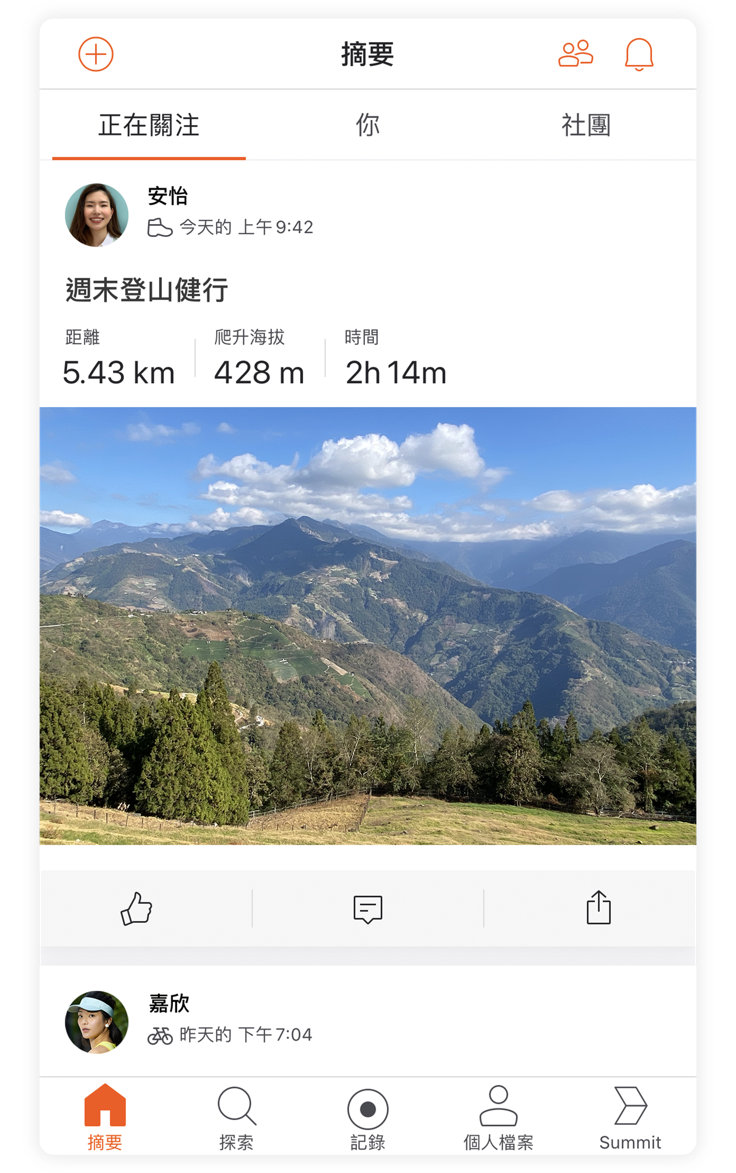Comment on 安怡's hiking activity
736x1173 pixels.
click(x=367, y=909)
